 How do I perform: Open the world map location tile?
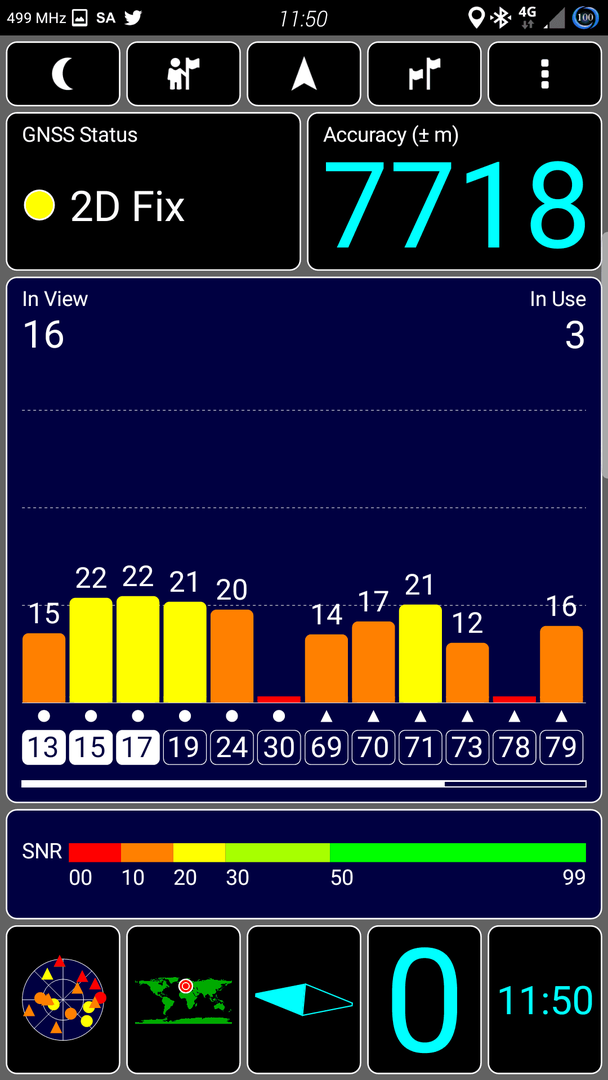click(x=184, y=999)
